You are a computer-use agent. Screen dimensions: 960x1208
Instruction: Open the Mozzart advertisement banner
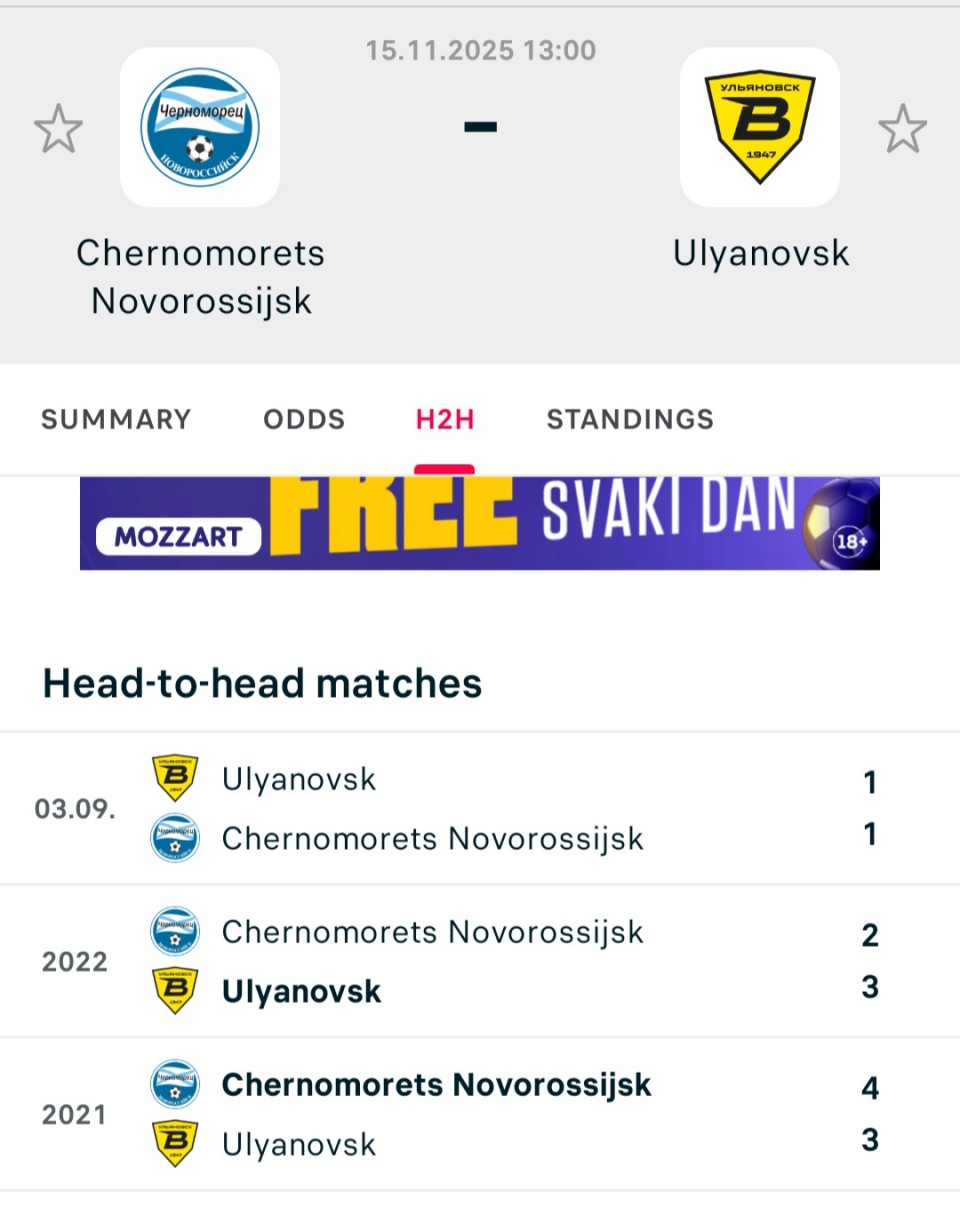coord(480,523)
